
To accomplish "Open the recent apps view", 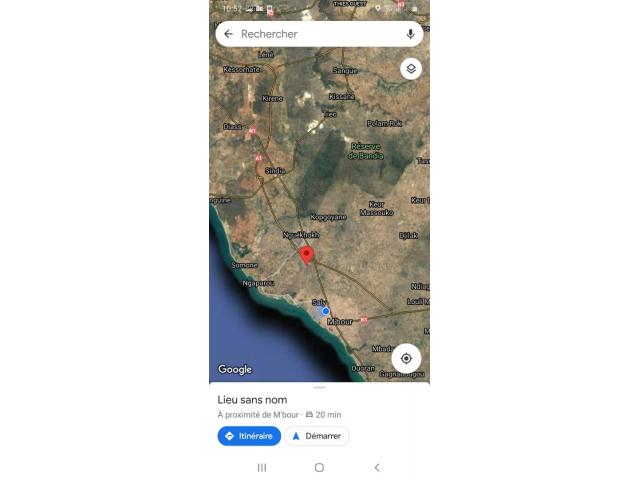I will click(x=262, y=467).
